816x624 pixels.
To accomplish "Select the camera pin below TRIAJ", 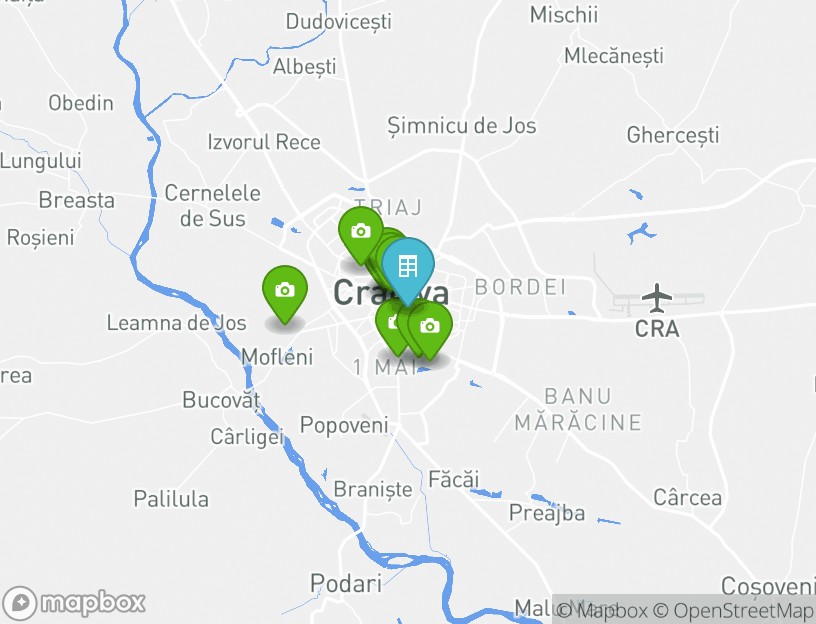I will point(361,231).
